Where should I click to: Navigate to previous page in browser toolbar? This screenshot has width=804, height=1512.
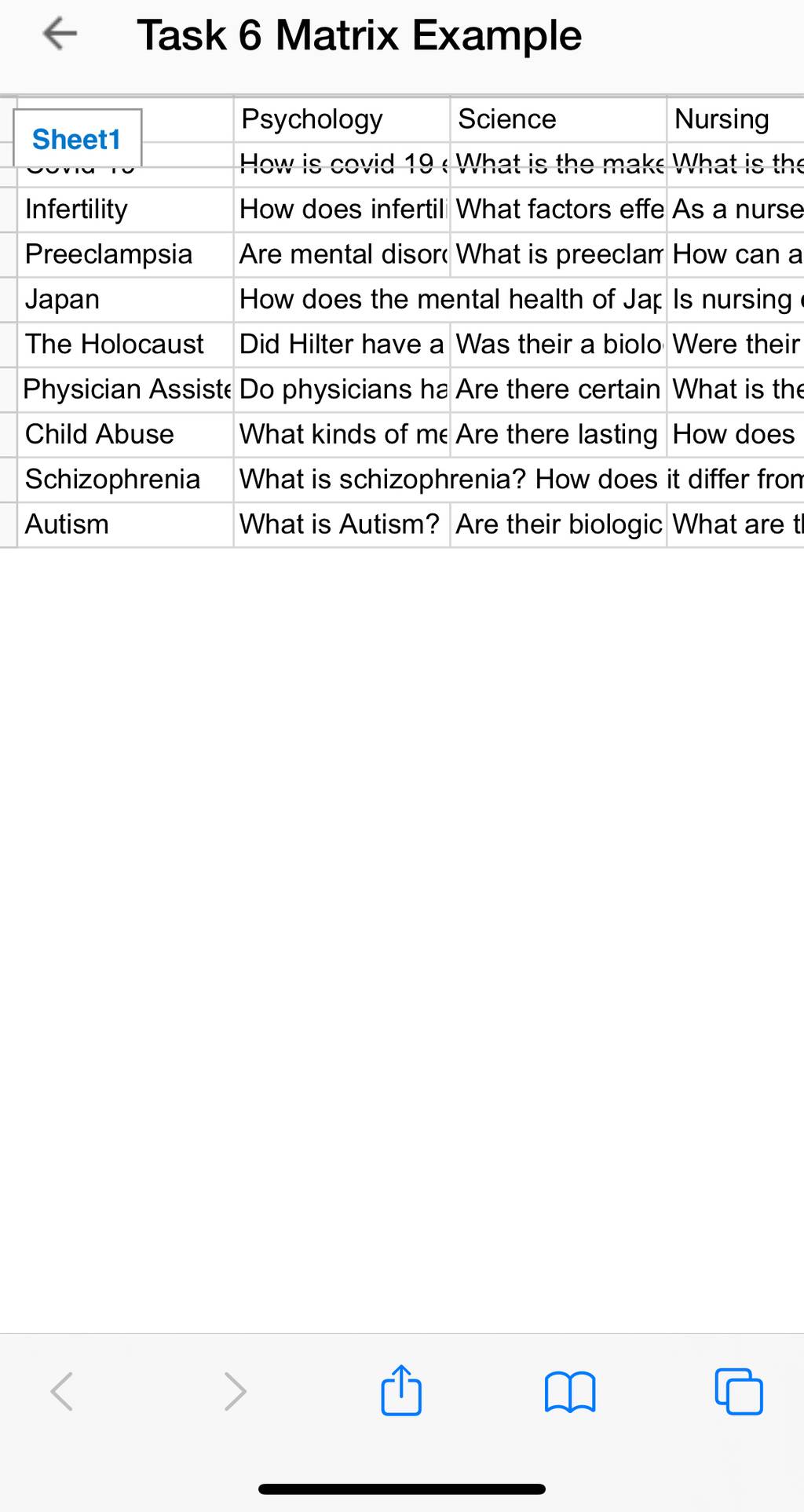[61, 1392]
